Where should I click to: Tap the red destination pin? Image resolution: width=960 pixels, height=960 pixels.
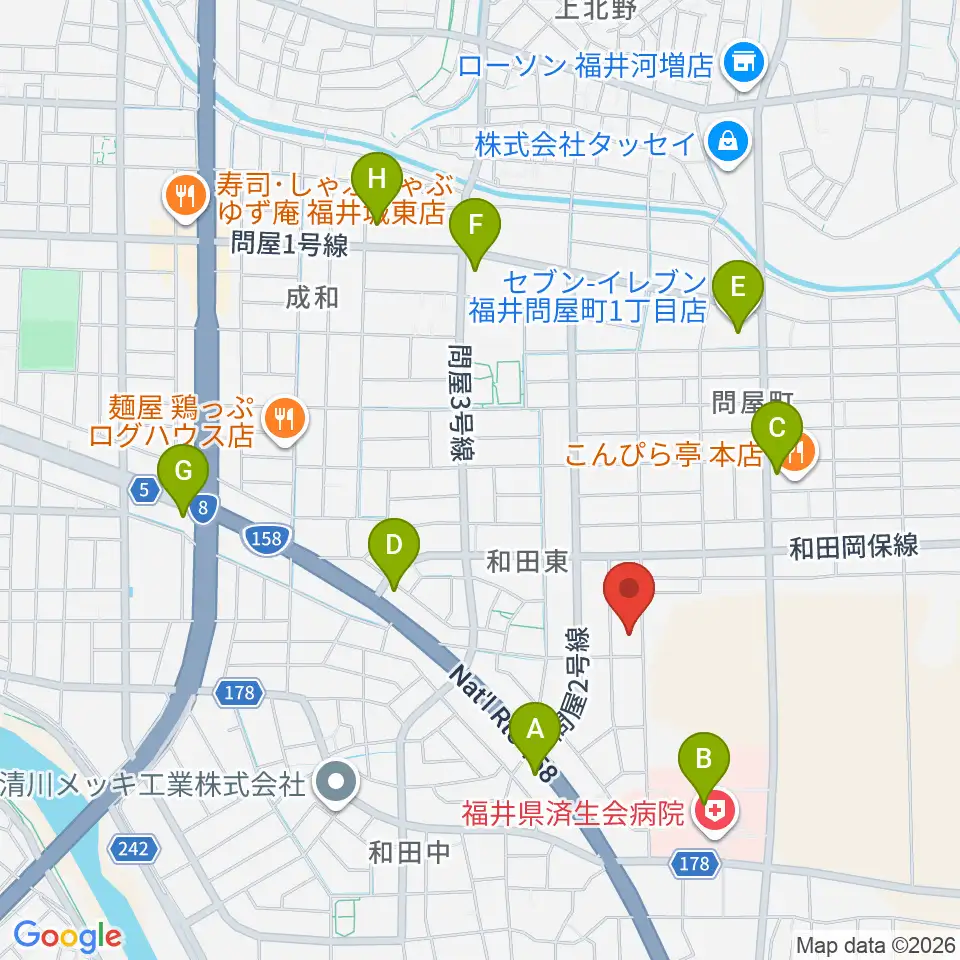pos(629,598)
